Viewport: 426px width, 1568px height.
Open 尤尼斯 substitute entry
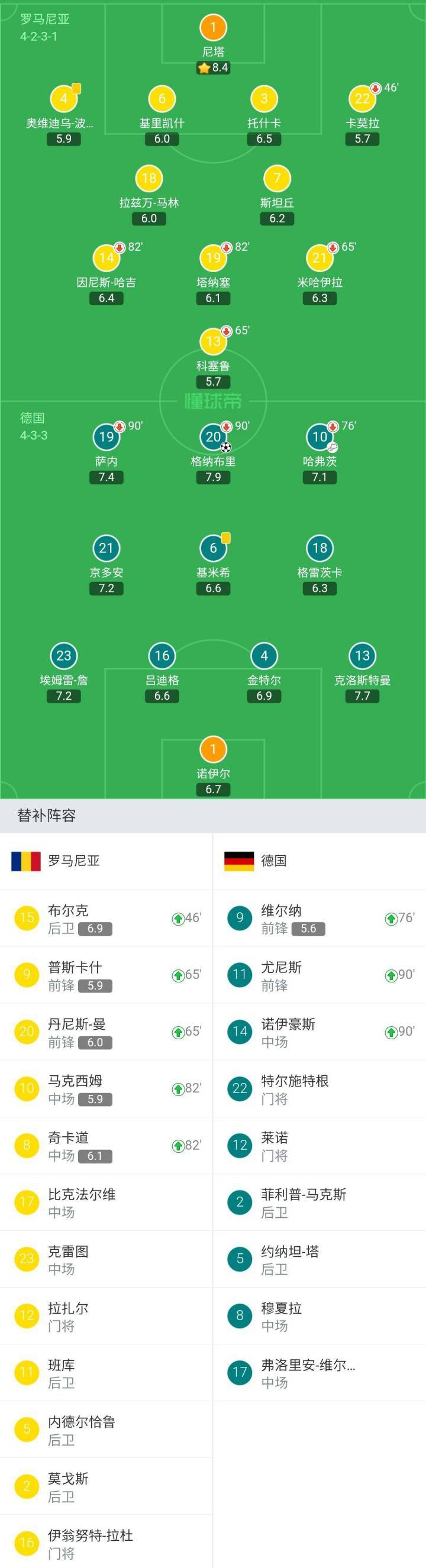[x=319, y=975]
